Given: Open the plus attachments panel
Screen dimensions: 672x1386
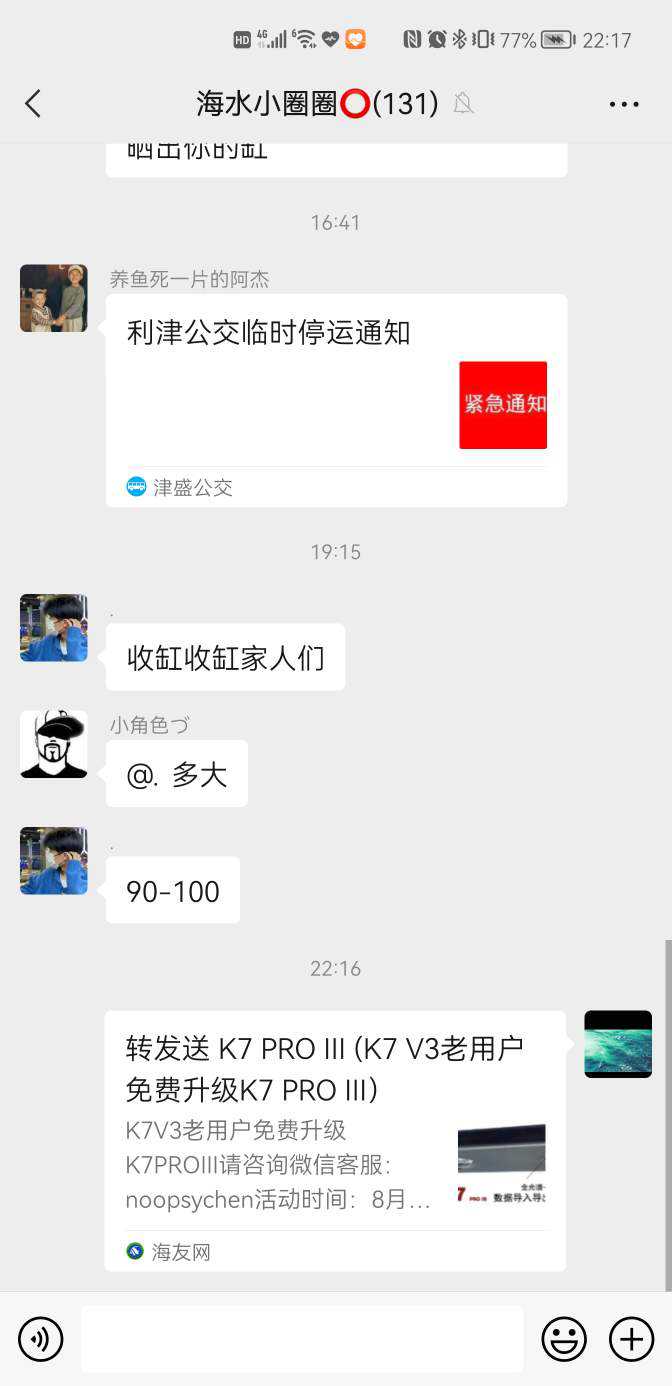Looking at the screenshot, I should pyautogui.click(x=631, y=1339).
